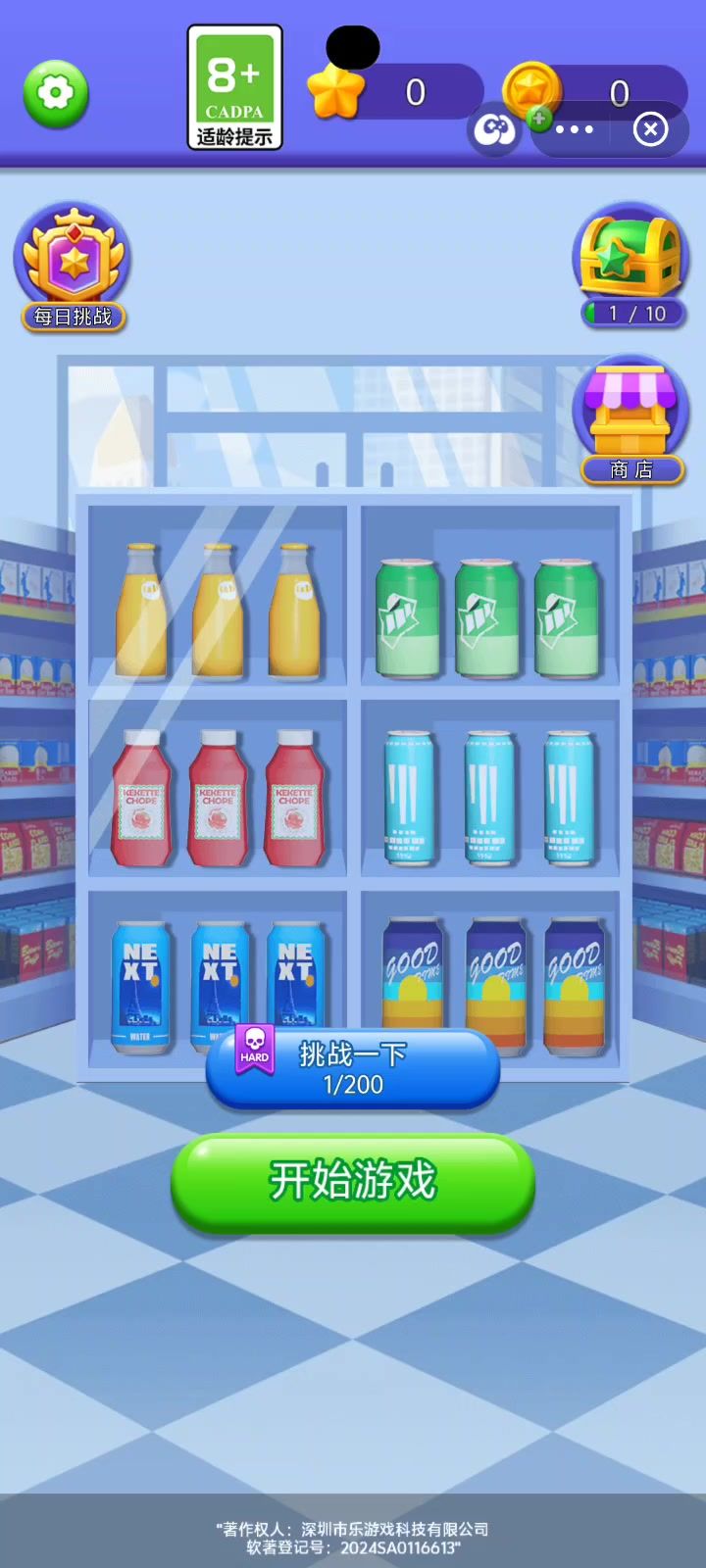The height and width of the screenshot is (1568, 706).
Task: Open the green settings gear
Action: point(56,94)
